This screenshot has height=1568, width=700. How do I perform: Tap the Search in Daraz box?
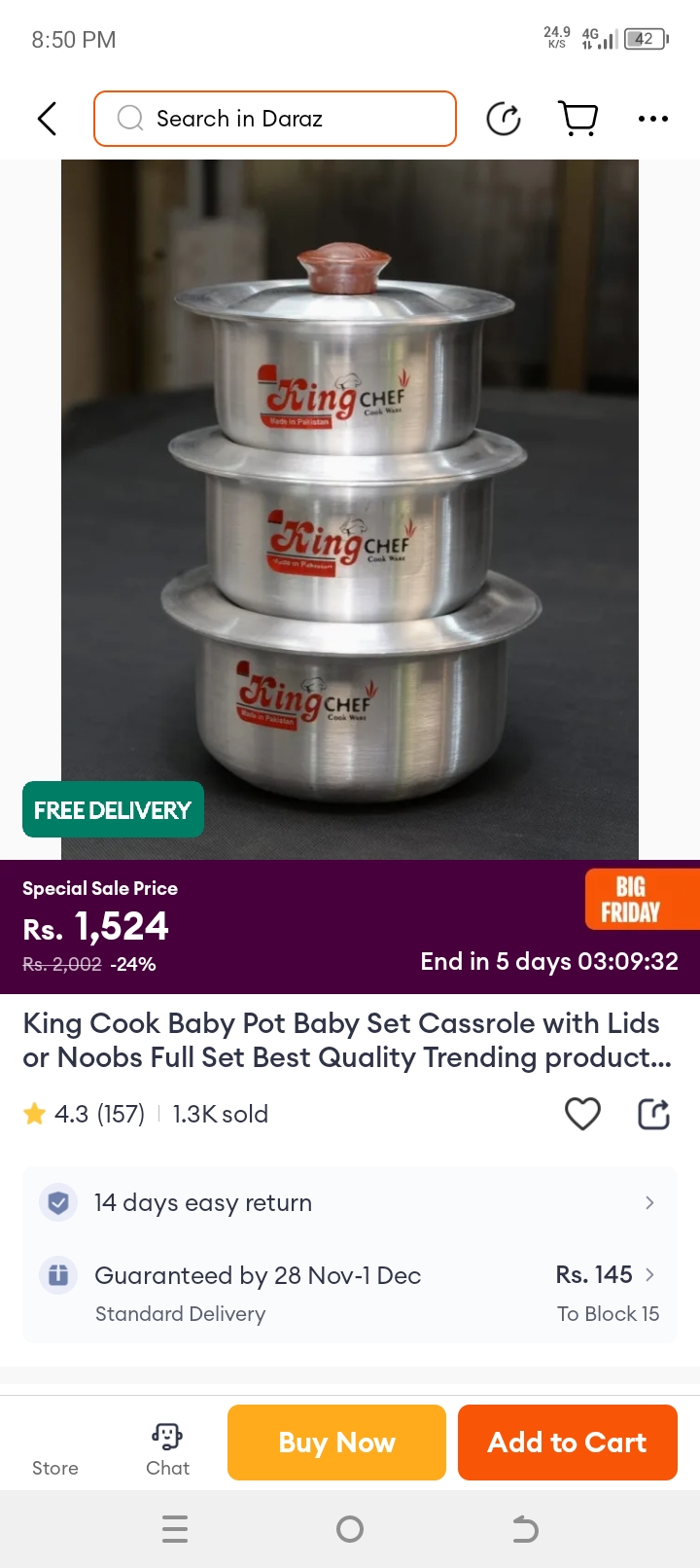(x=275, y=119)
